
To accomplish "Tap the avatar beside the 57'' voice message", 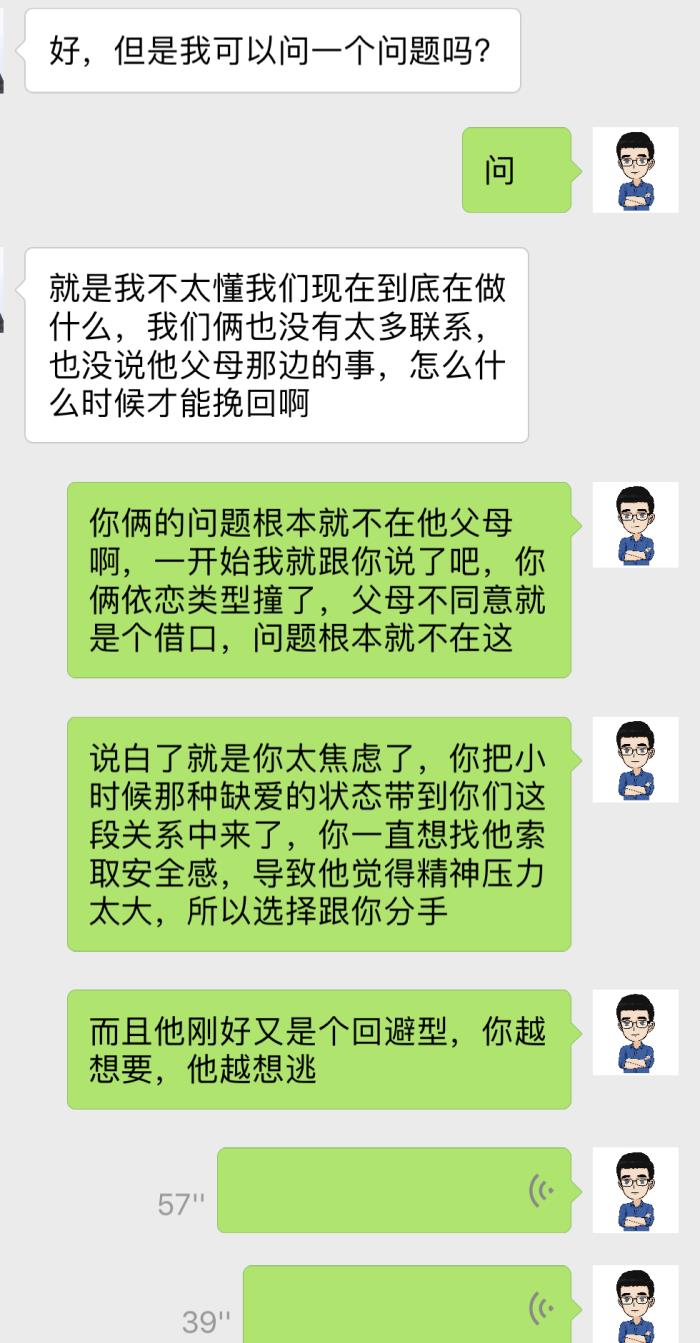I will point(635,1190).
